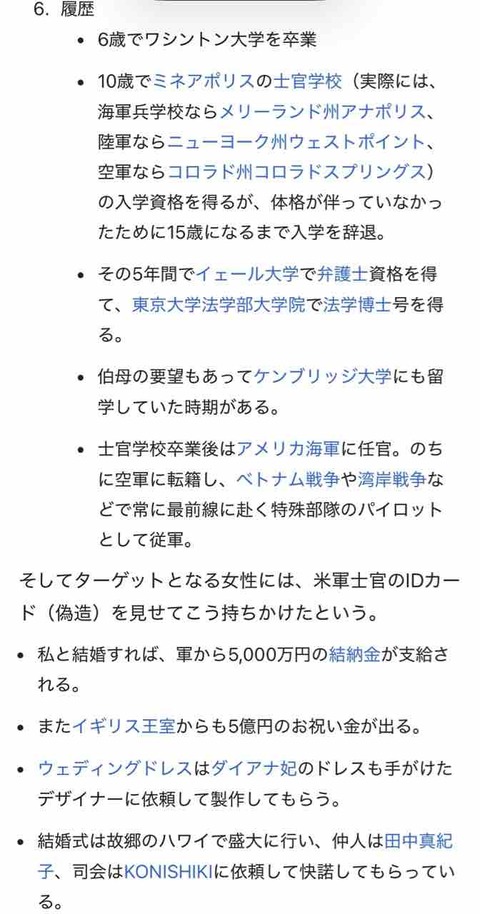Follow the アメリカ海軍 link
Image resolution: width=480 pixels, height=914 pixels.
coord(288,449)
